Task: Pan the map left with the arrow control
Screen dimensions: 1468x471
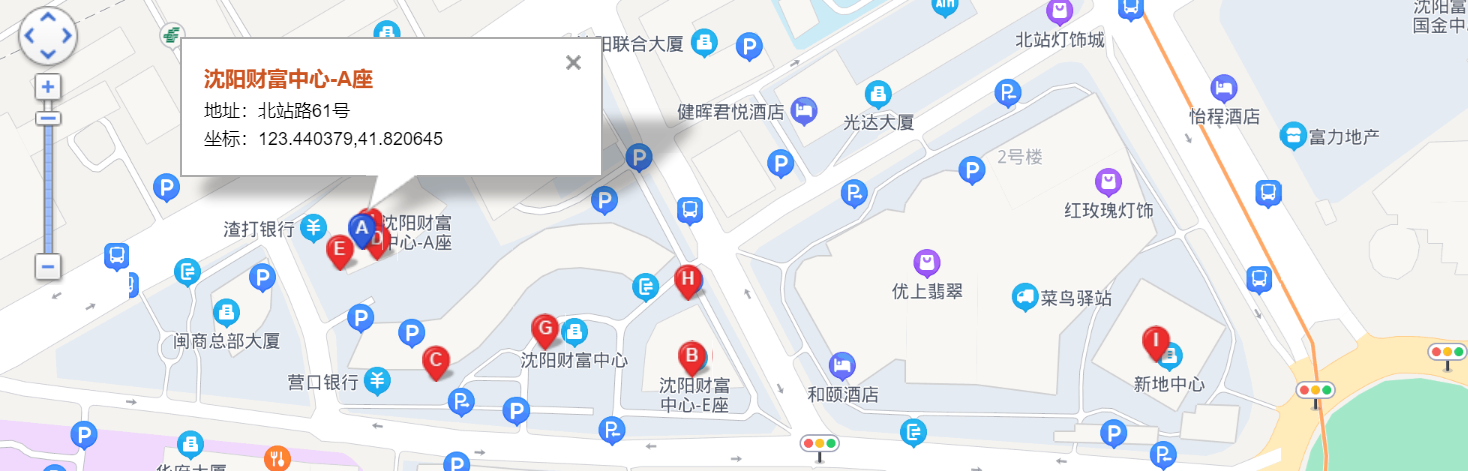Action: click(x=29, y=37)
